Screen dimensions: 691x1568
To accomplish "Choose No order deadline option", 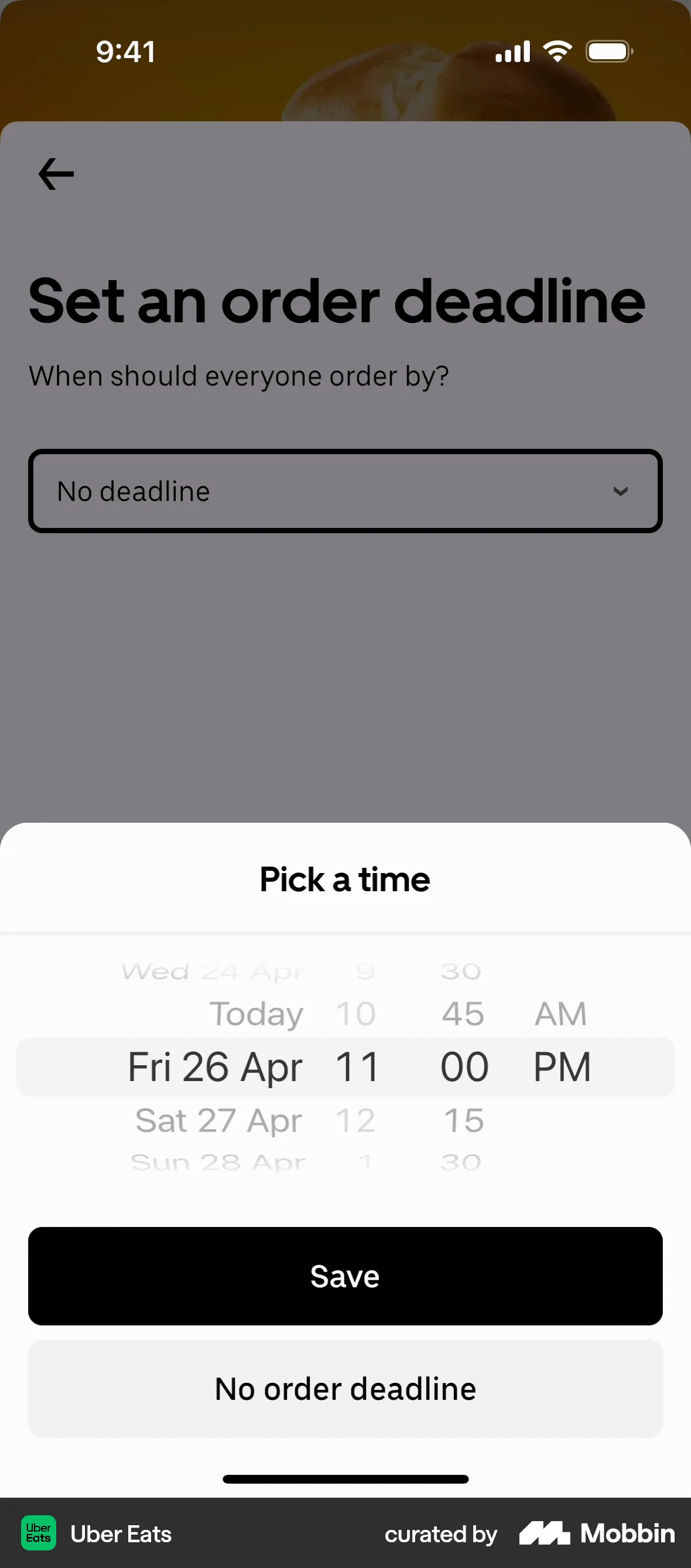I will (345, 1389).
